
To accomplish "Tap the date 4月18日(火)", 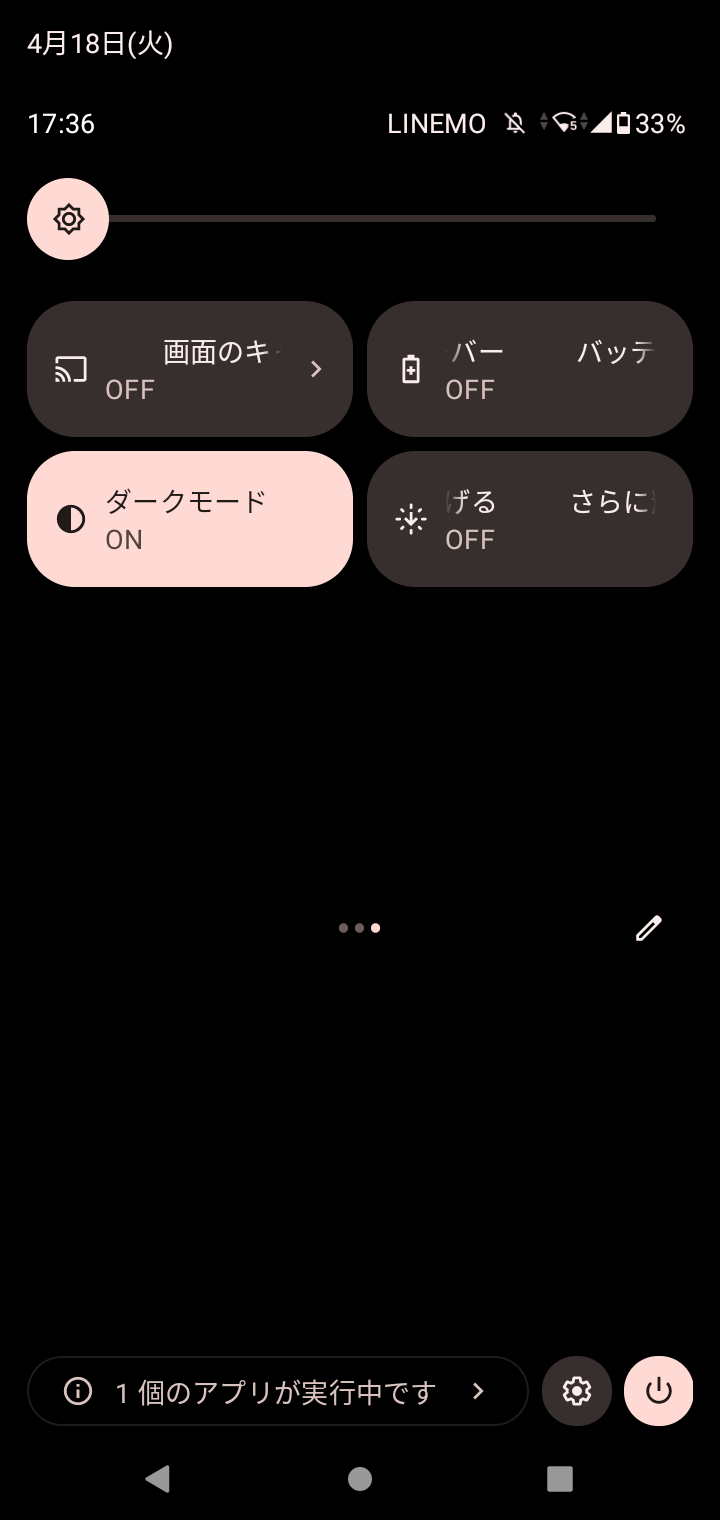I will click(x=98, y=42).
